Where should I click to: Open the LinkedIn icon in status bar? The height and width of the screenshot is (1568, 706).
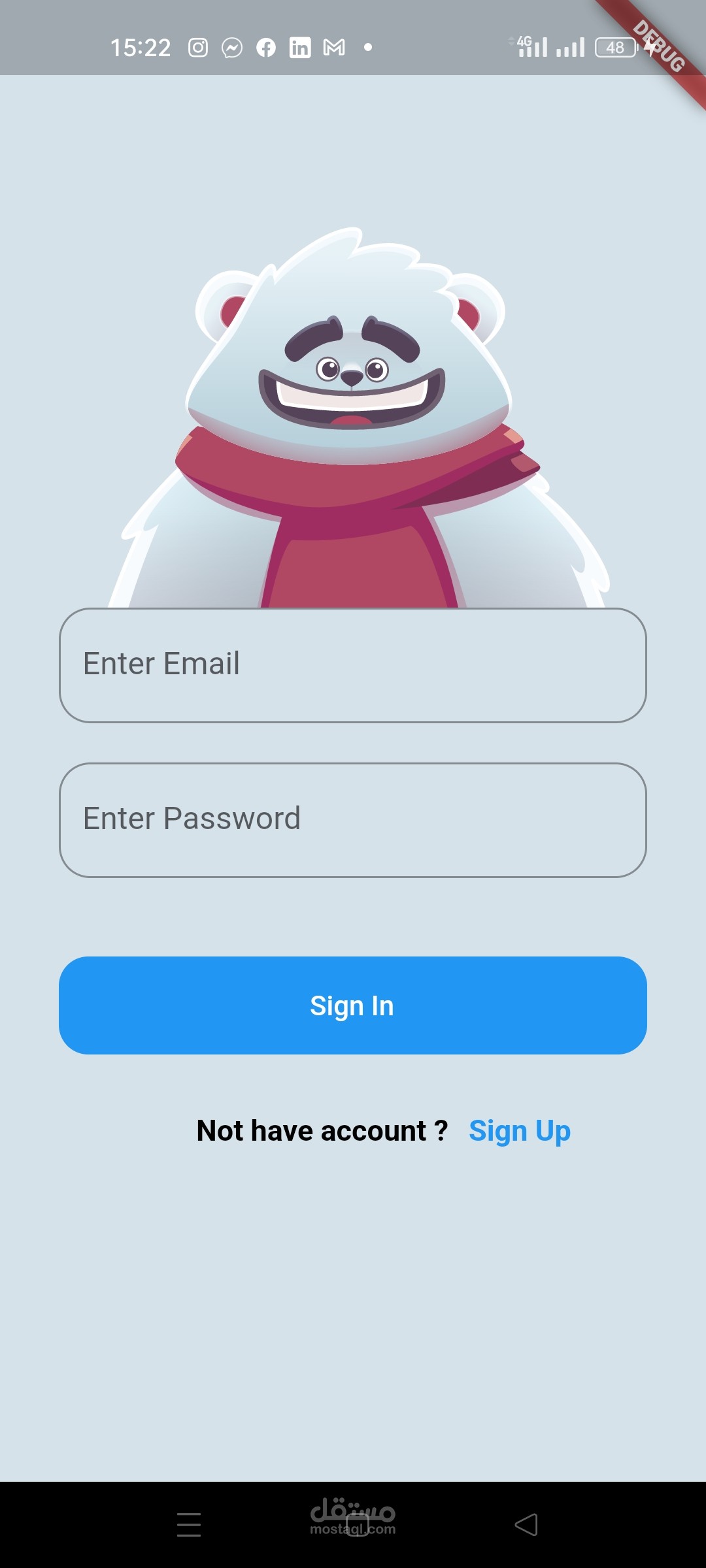(301, 47)
